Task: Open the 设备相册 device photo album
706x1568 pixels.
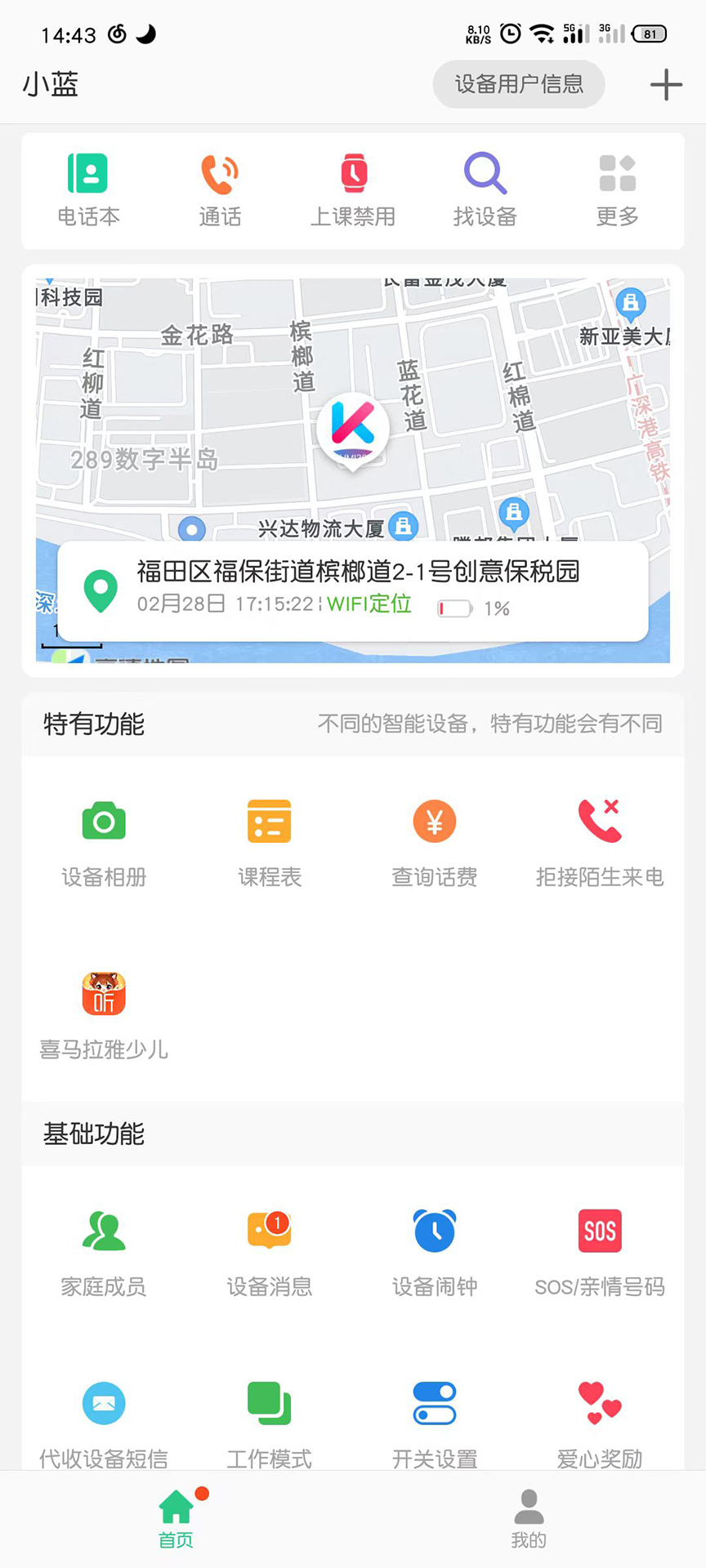Action: 104,844
